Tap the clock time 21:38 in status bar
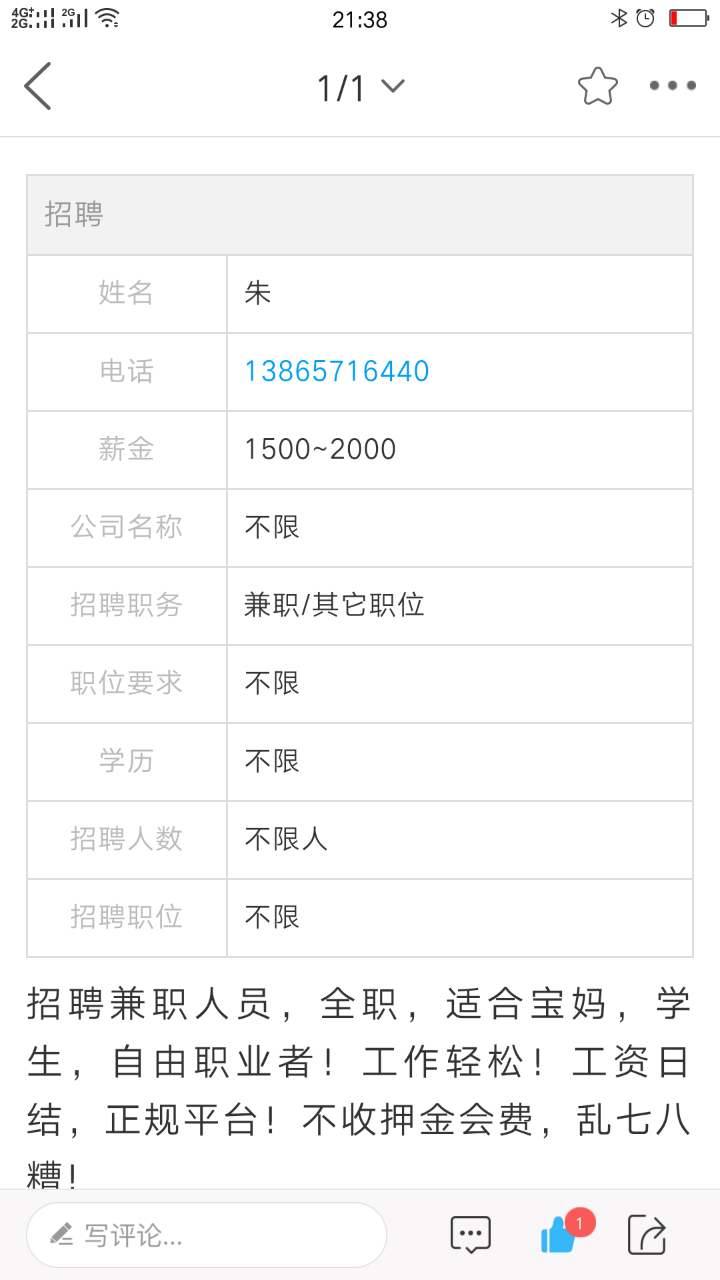Image resolution: width=720 pixels, height=1280 pixels. pos(360,18)
